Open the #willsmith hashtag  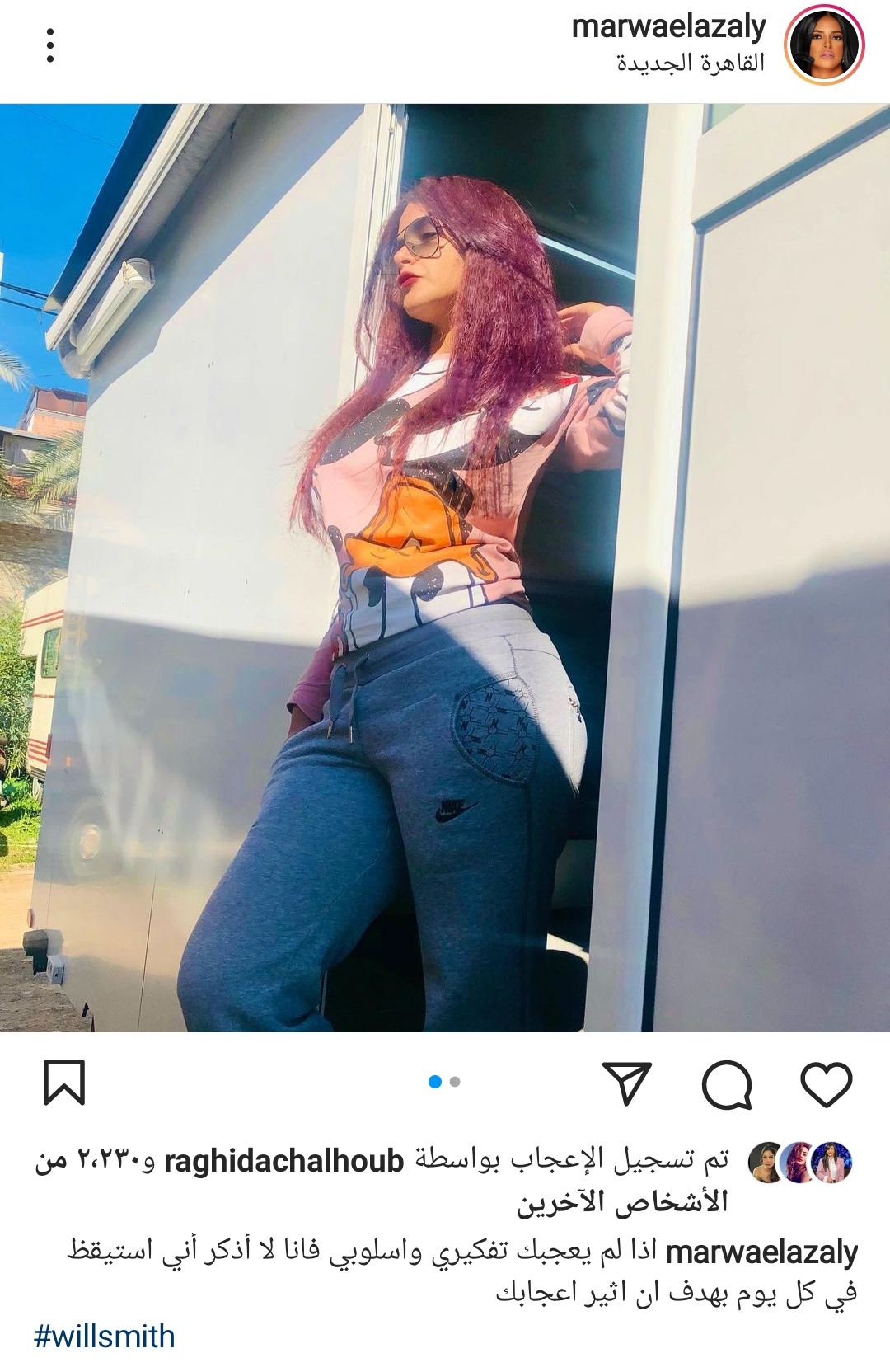(105, 1337)
